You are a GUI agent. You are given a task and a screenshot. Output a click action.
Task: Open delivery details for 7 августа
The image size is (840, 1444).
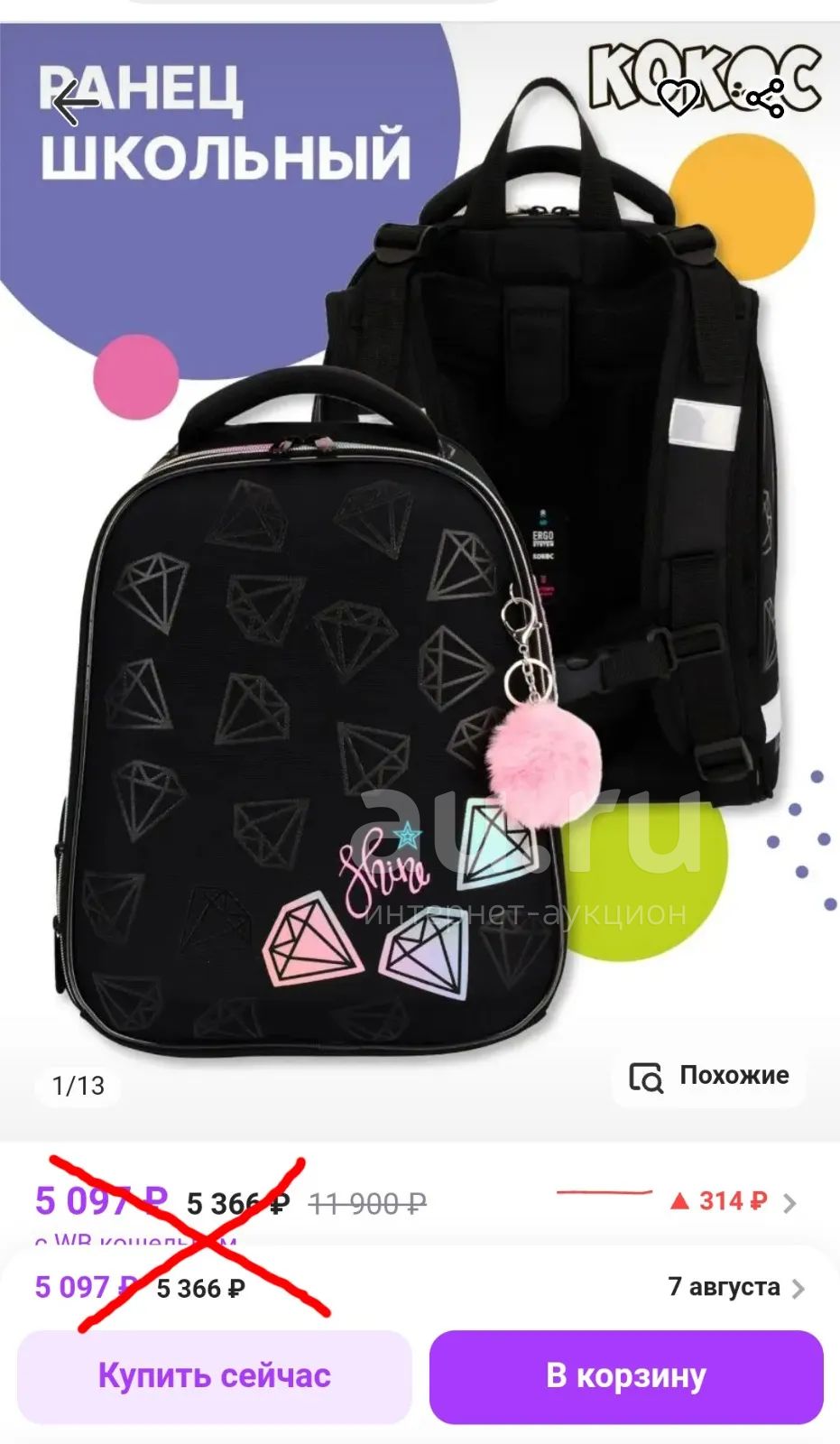coord(735,1287)
